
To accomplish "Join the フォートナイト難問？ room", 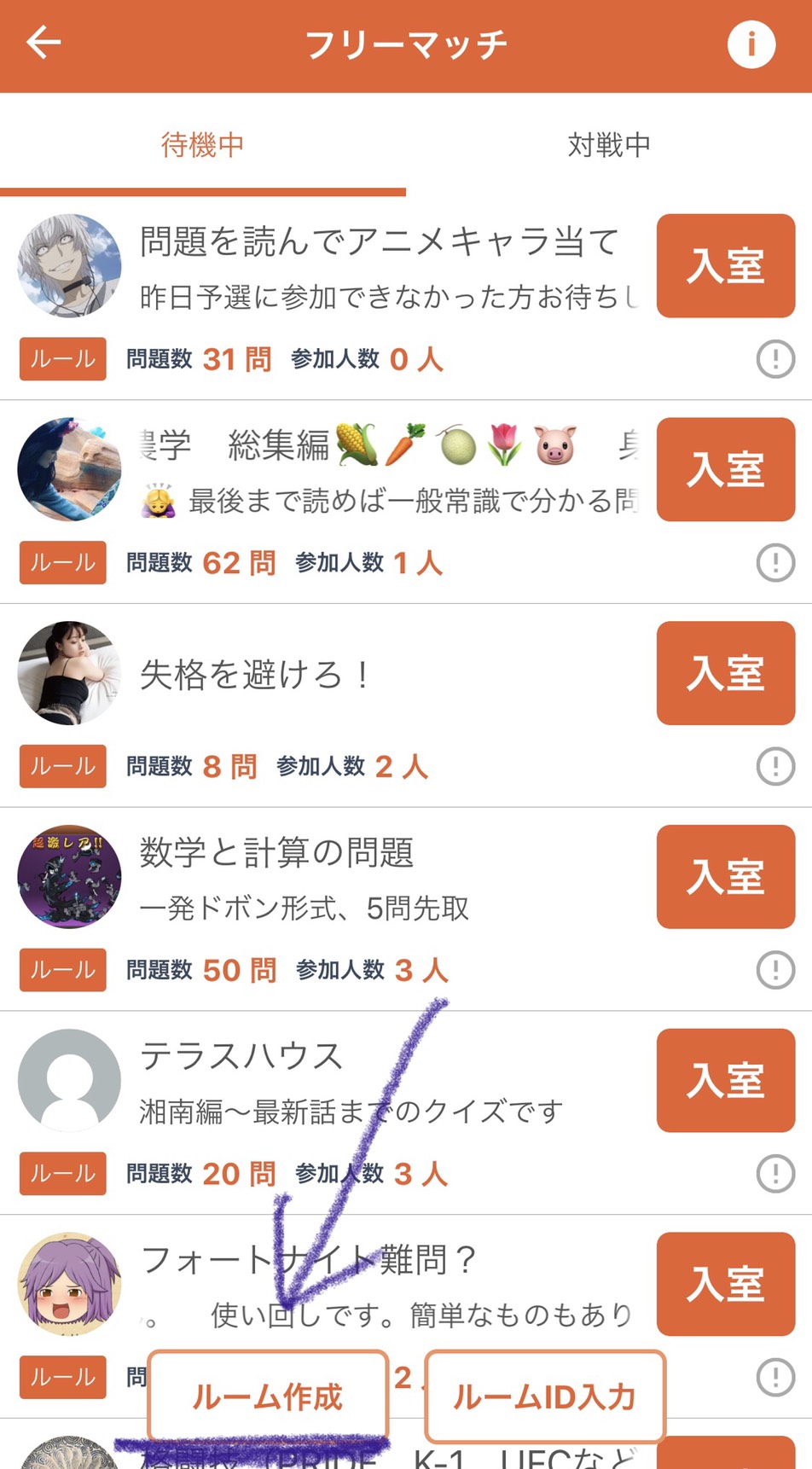I will click(725, 1284).
